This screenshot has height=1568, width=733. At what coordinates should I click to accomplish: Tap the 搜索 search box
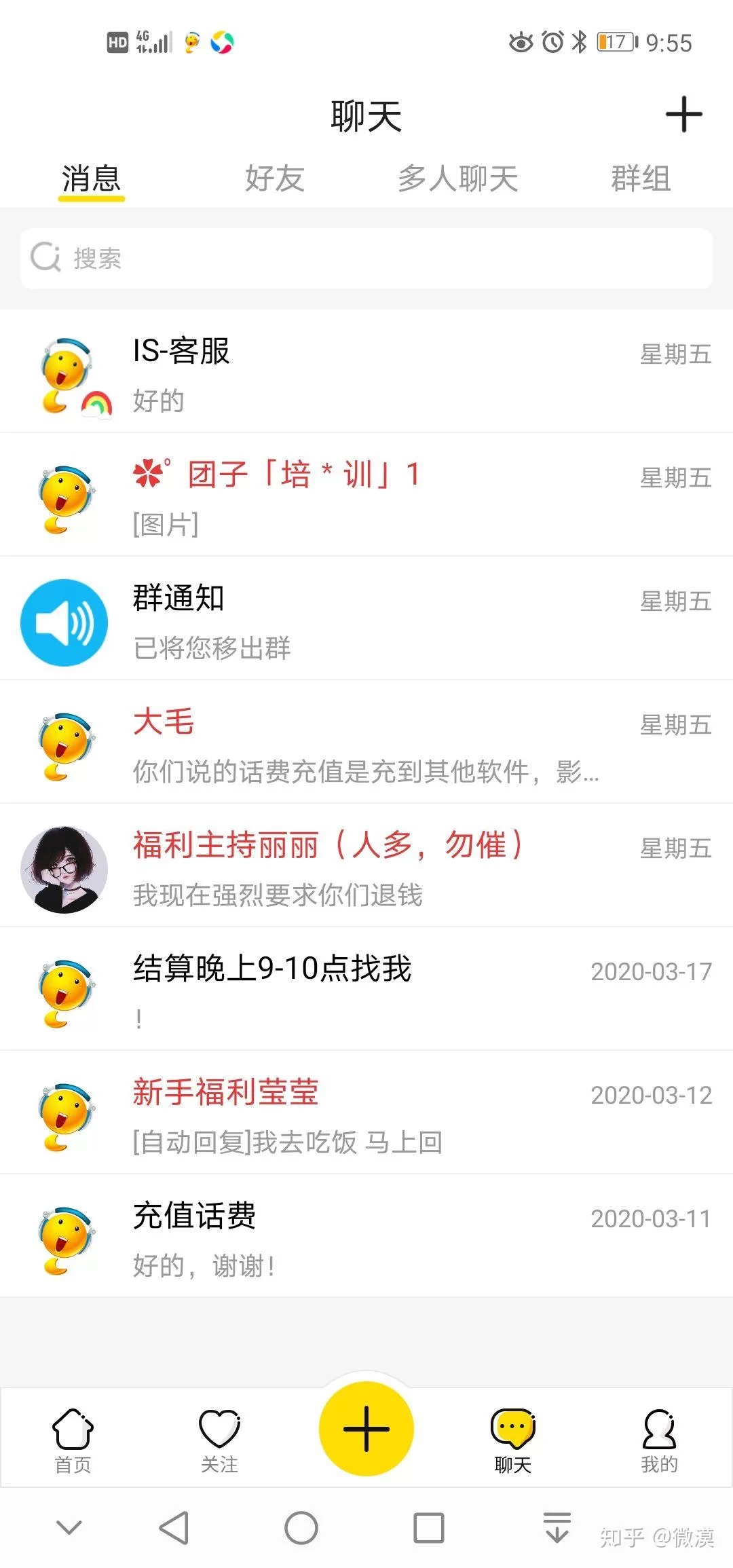(x=366, y=259)
